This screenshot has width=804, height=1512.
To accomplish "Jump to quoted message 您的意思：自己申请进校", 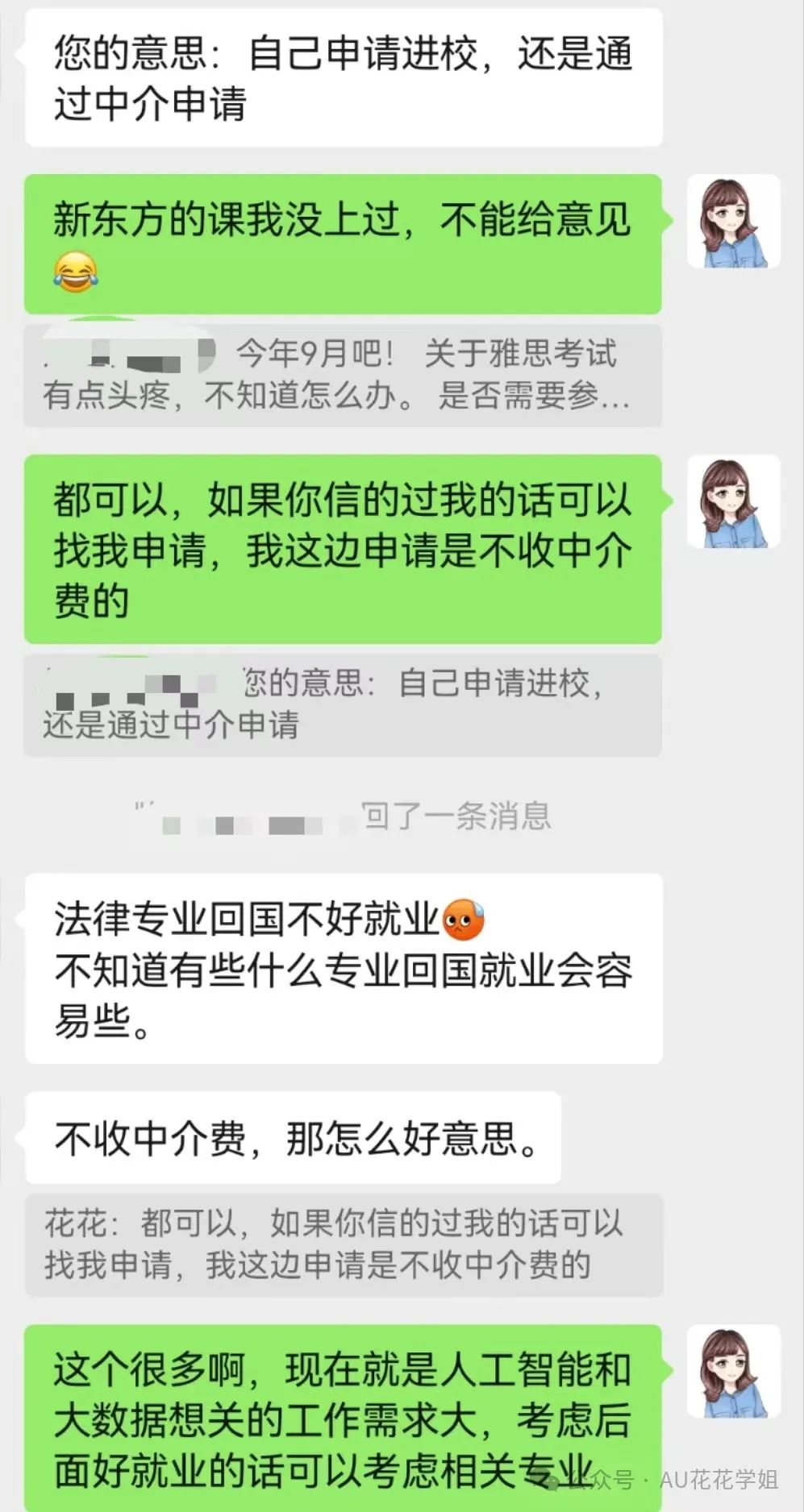I will tap(343, 704).
